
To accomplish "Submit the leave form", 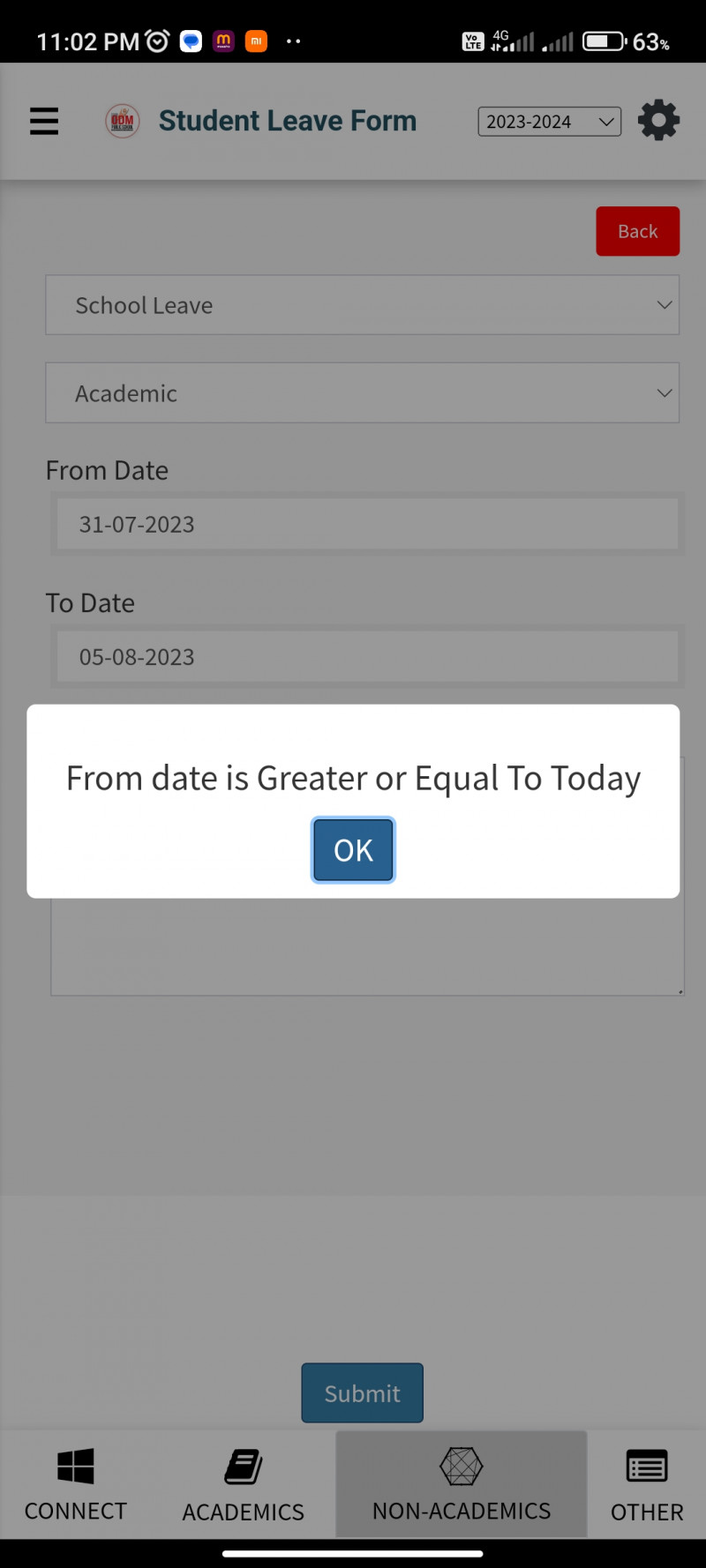I will coord(362,1393).
